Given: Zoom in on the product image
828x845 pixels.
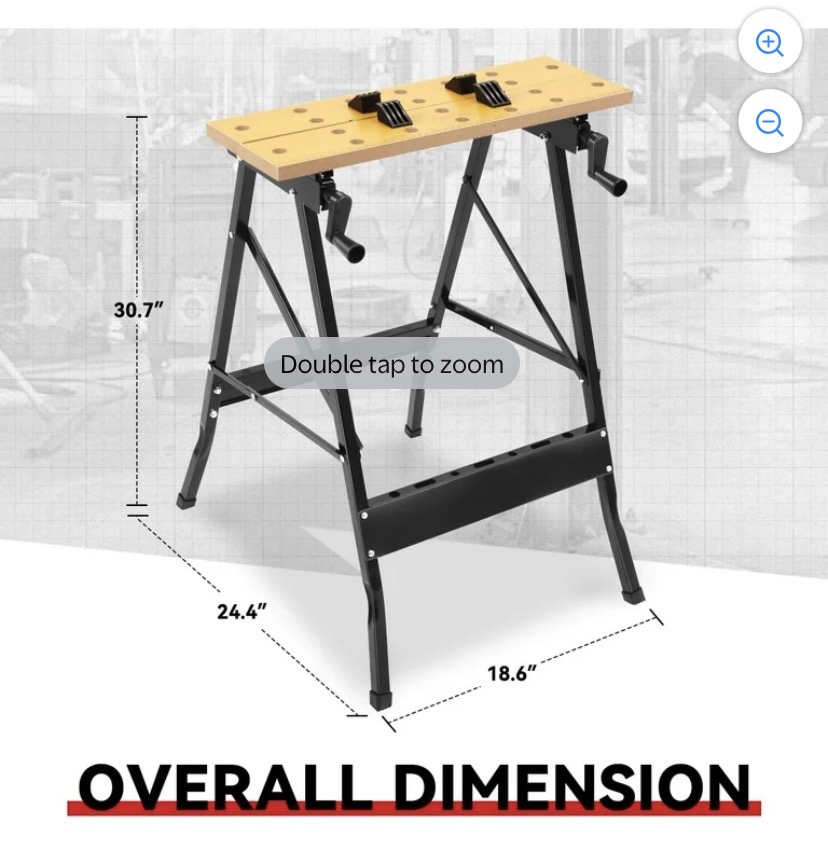Looking at the screenshot, I should [x=769, y=43].
